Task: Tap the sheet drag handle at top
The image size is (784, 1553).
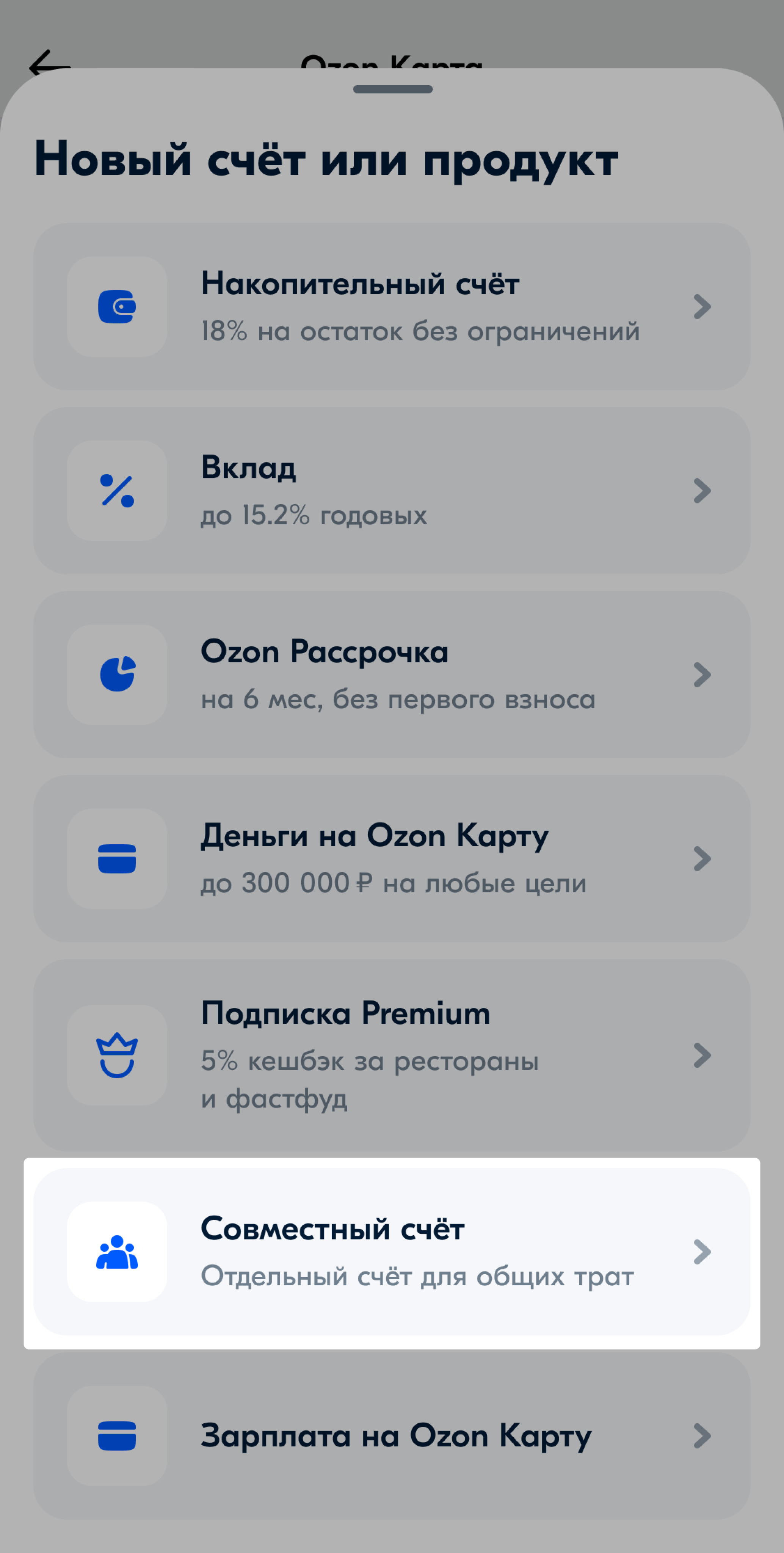Action: point(393,89)
